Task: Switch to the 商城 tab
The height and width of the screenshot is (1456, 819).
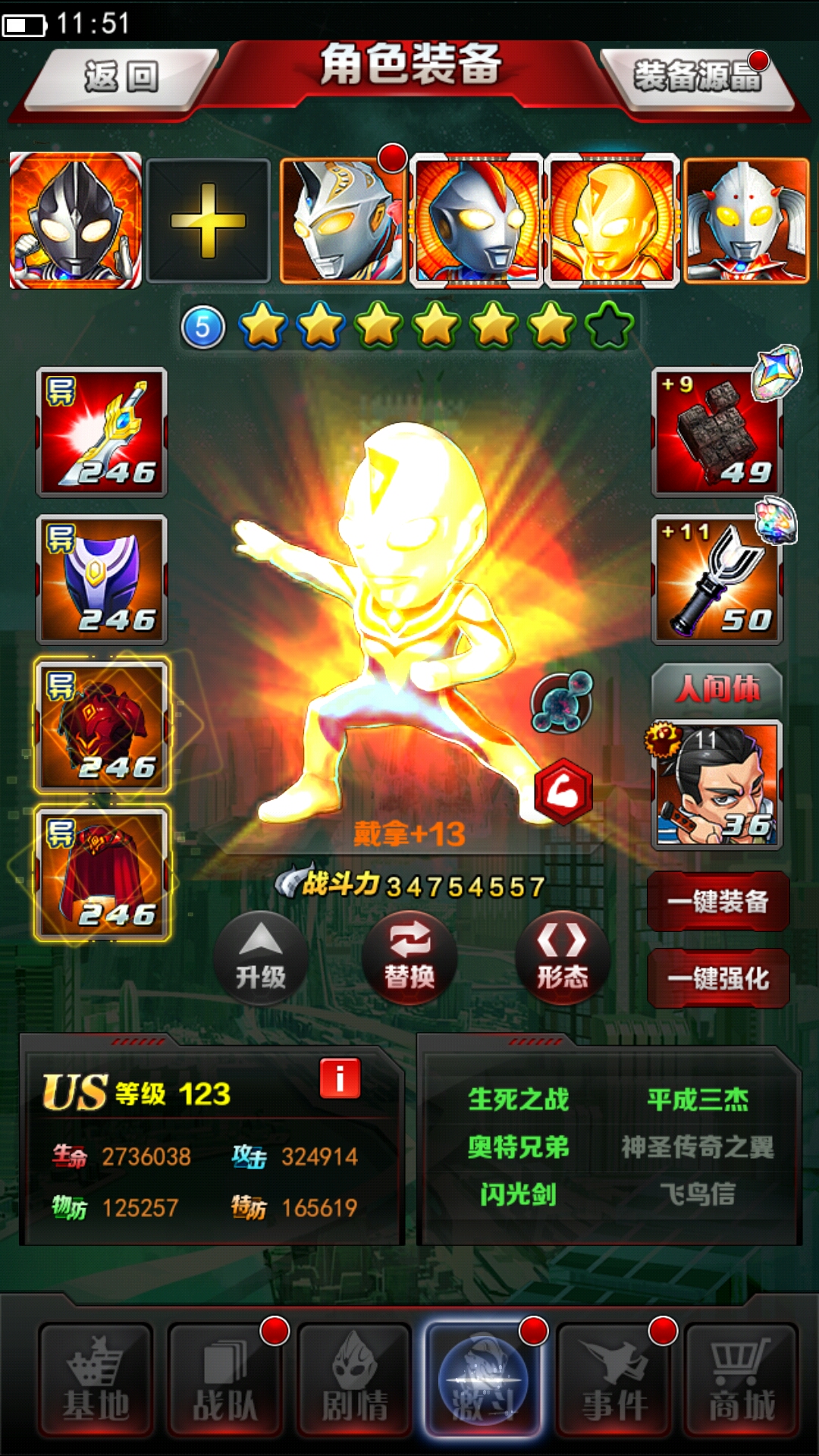Action: click(x=742, y=1380)
